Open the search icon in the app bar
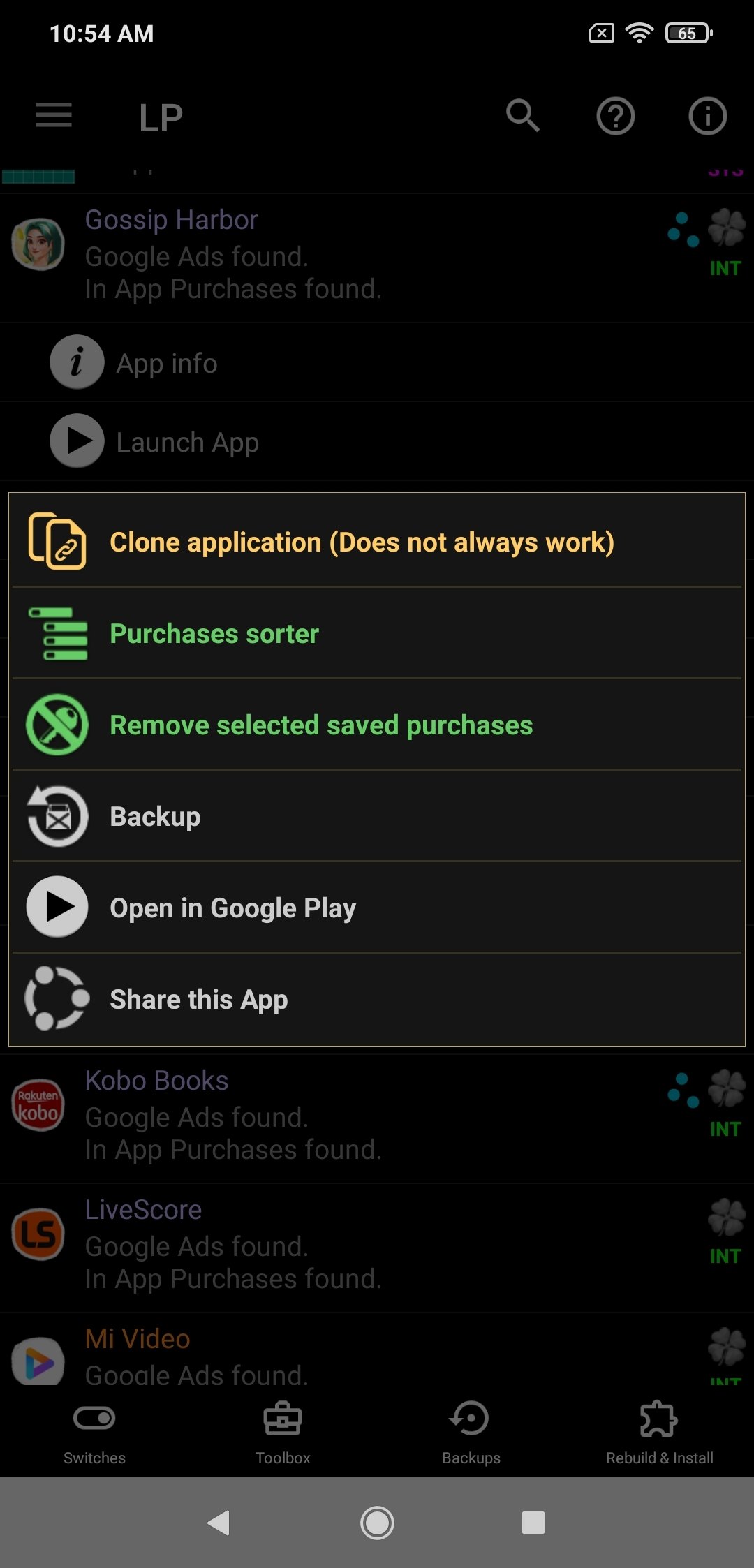 click(523, 115)
